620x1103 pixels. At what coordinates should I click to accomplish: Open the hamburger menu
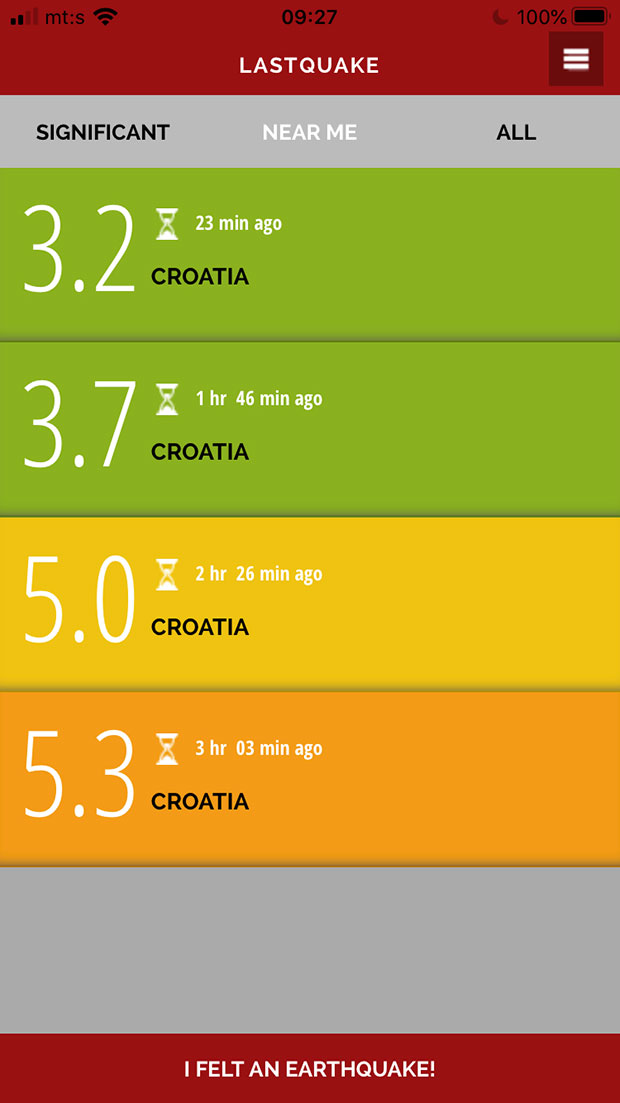click(575, 59)
